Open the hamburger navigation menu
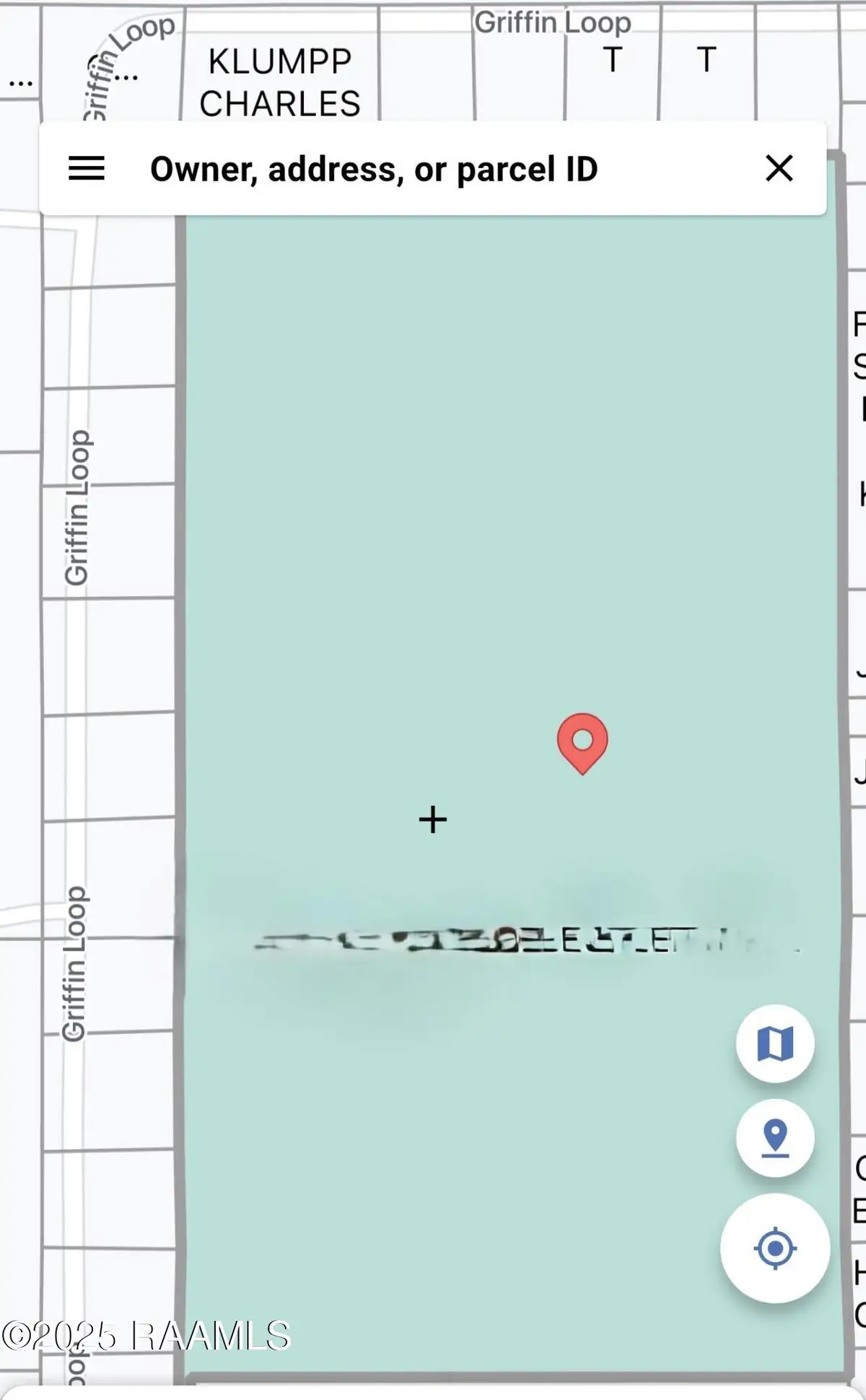Image resolution: width=866 pixels, height=1400 pixels. [x=87, y=168]
